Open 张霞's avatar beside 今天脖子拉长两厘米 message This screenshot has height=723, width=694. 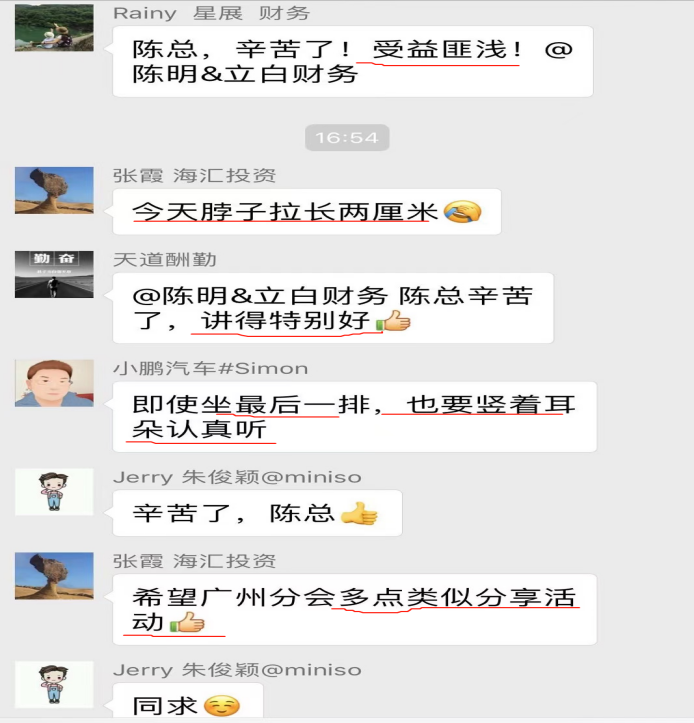(54, 190)
